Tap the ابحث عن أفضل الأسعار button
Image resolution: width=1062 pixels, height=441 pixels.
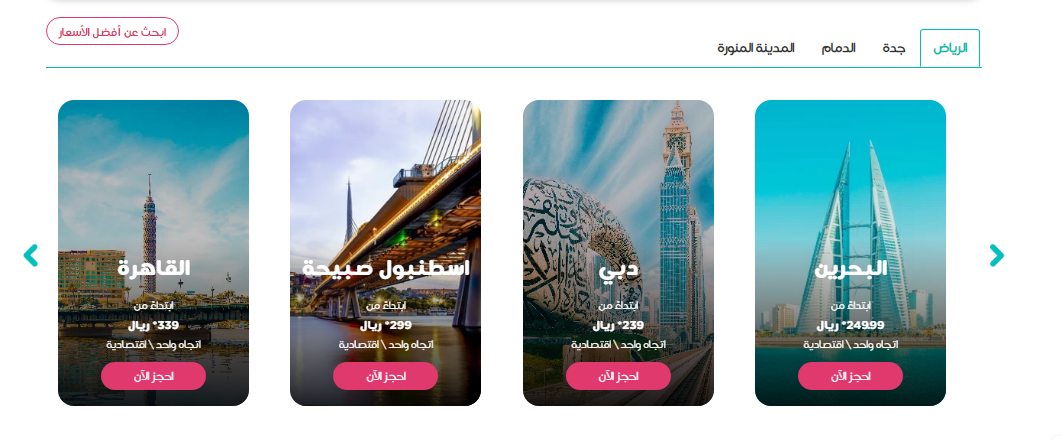pyautogui.click(x=112, y=31)
